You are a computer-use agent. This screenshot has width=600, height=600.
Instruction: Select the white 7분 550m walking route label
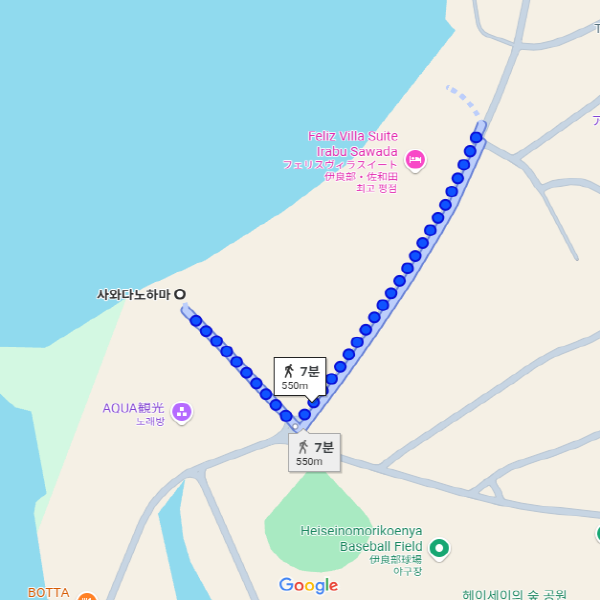tap(299, 377)
